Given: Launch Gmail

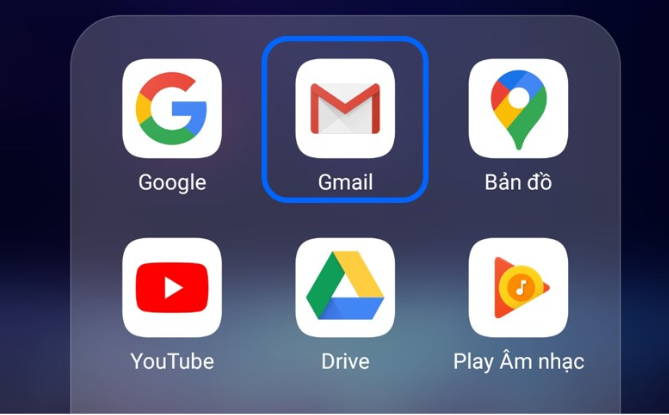Looking at the screenshot, I should point(345,108).
